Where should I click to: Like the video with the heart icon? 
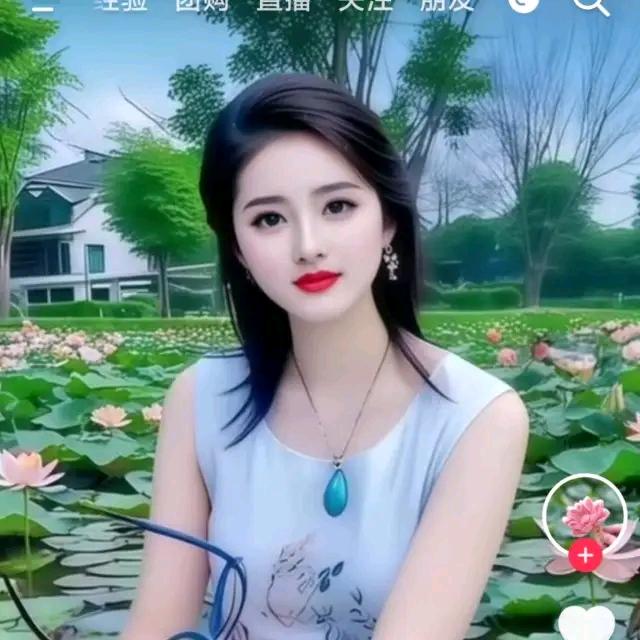(586, 625)
